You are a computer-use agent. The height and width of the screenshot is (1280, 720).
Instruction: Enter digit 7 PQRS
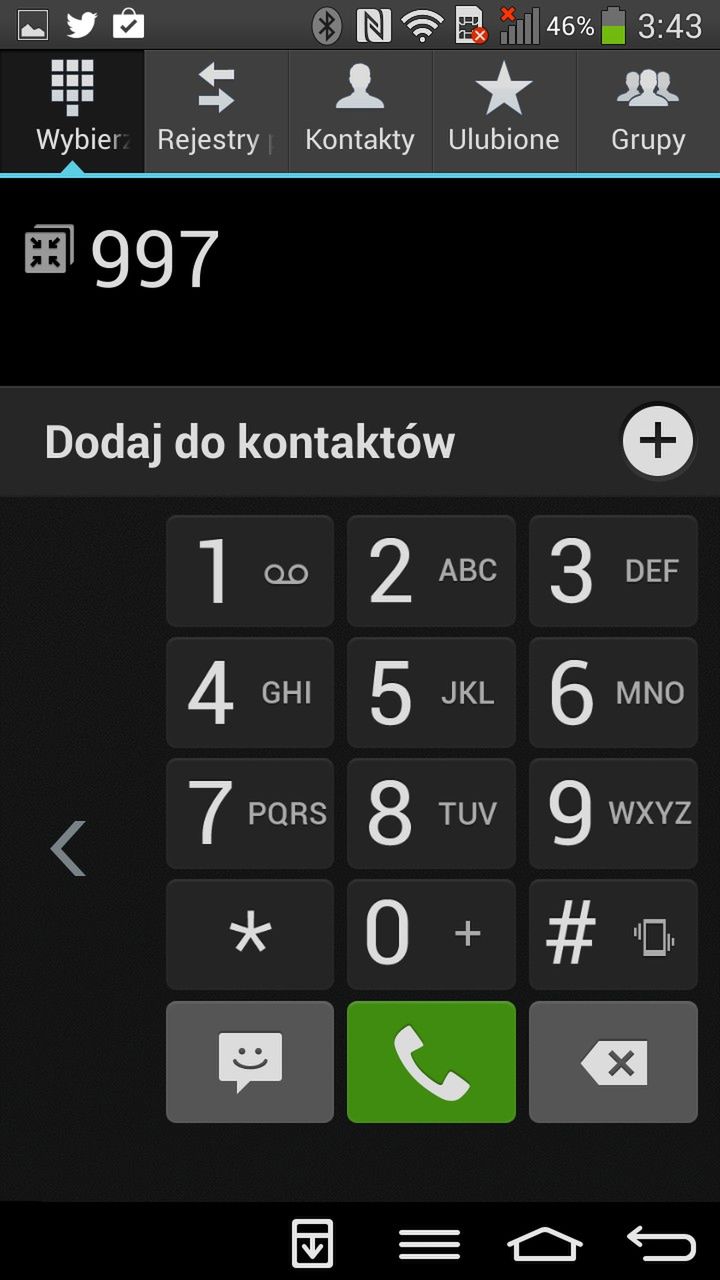pyautogui.click(x=250, y=813)
